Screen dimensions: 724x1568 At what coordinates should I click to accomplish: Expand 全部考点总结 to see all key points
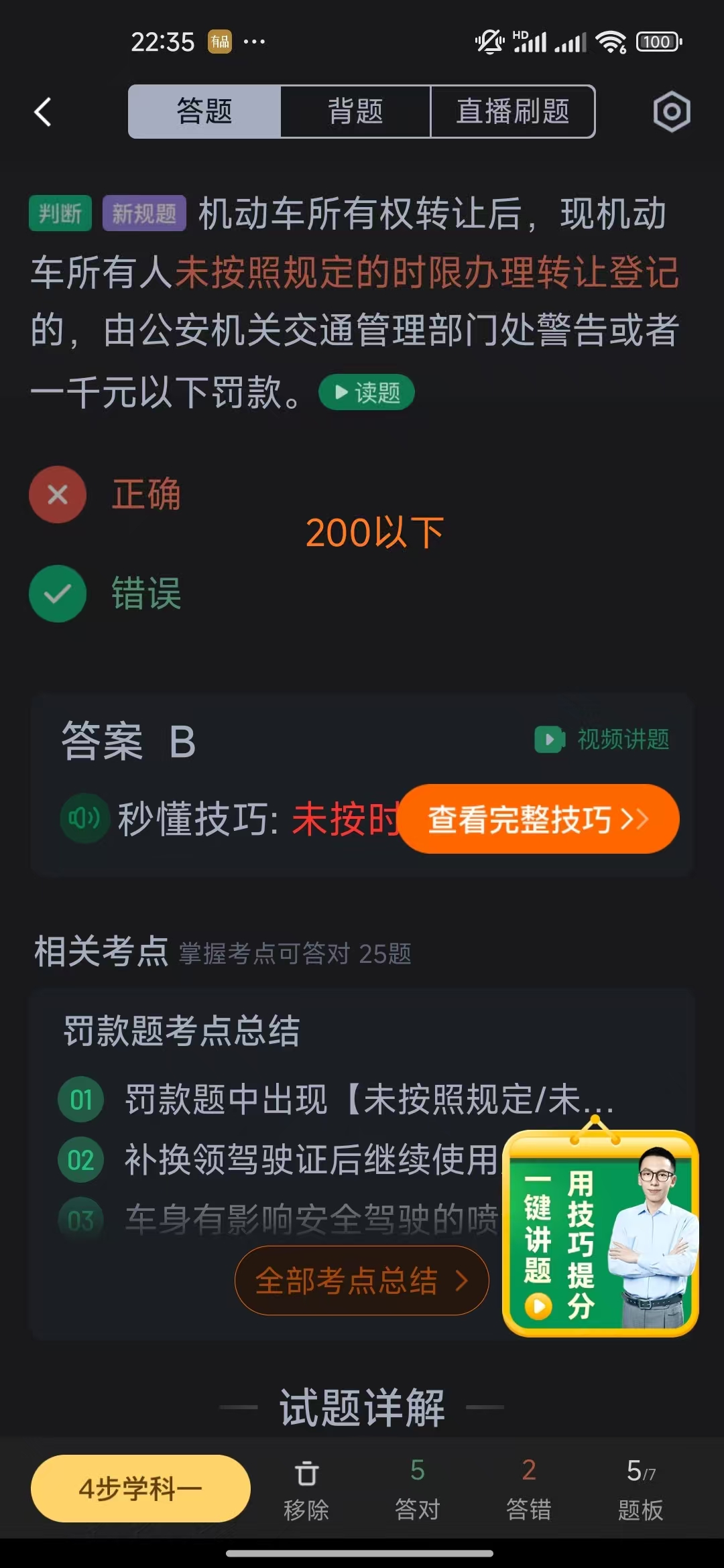click(x=361, y=1280)
